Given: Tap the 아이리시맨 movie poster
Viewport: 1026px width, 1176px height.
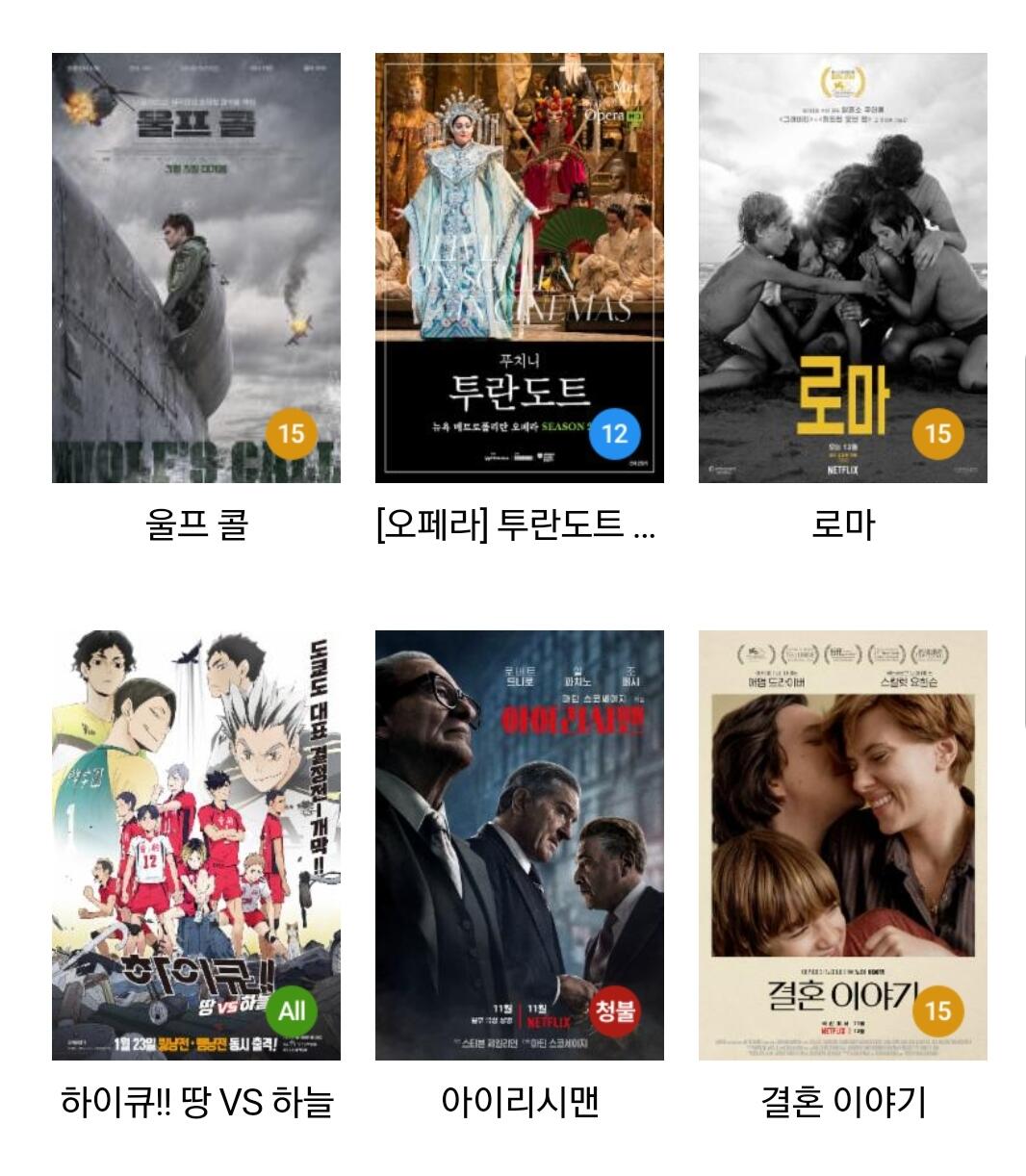Looking at the screenshot, I should pyautogui.click(x=519, y=845).
